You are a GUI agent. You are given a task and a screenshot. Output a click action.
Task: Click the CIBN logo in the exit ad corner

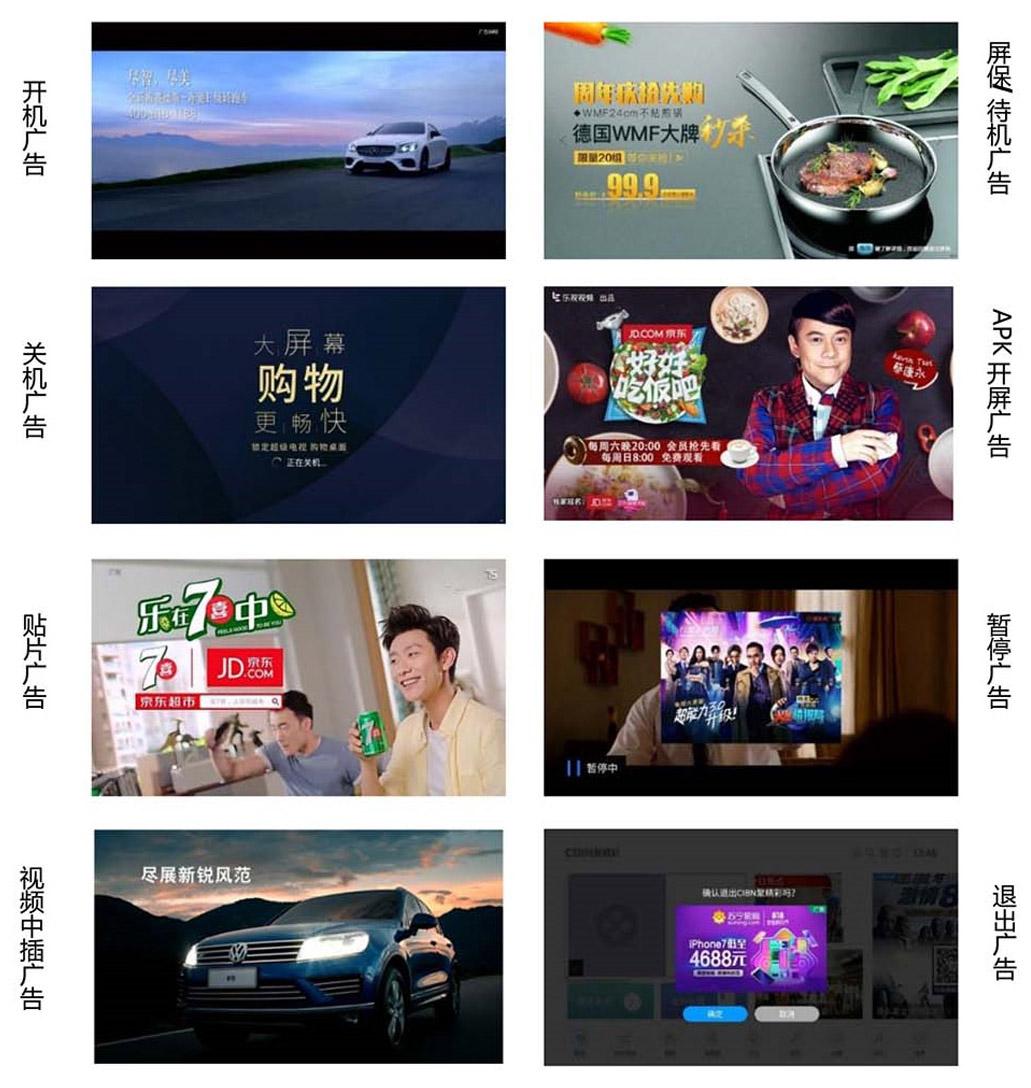591,851
